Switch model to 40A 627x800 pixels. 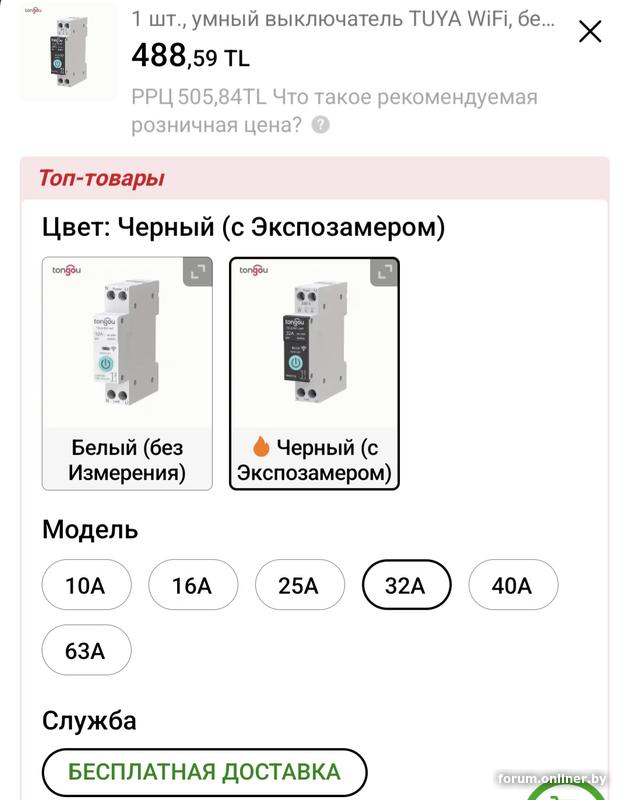[512, 585]
